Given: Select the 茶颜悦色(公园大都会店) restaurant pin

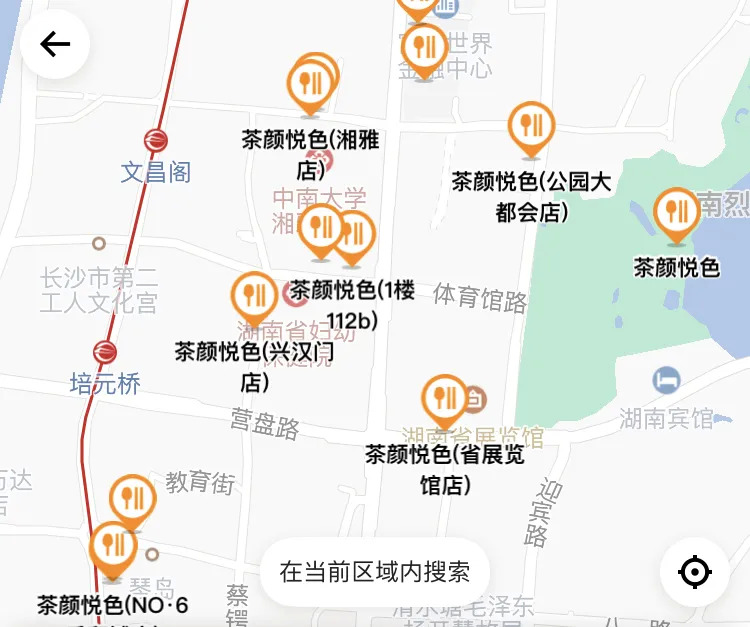Looking at the screenshot, I should 531,127.
